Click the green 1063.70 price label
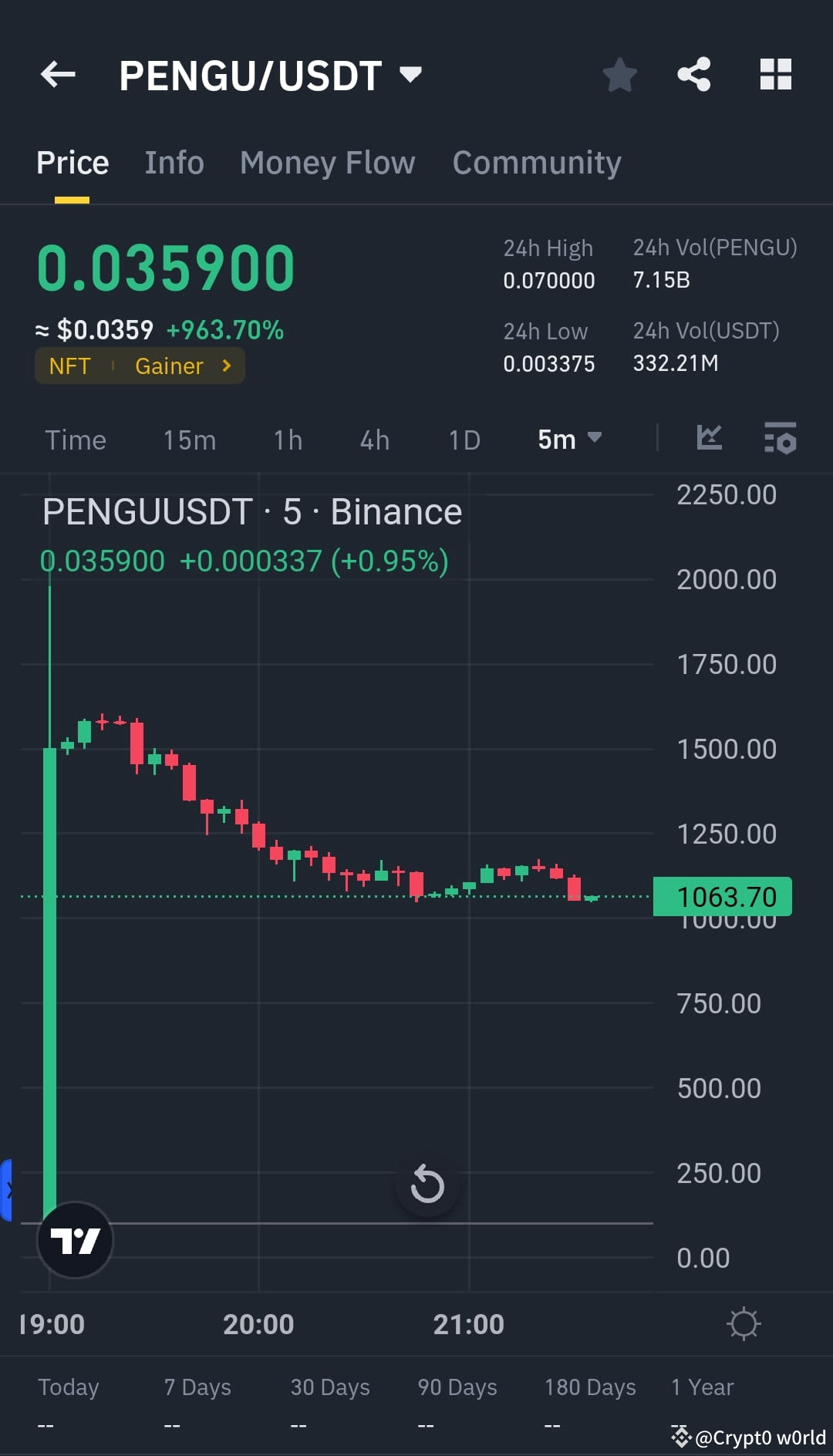The width and height of the screenshot is (833, 1456). click(722, 895)
